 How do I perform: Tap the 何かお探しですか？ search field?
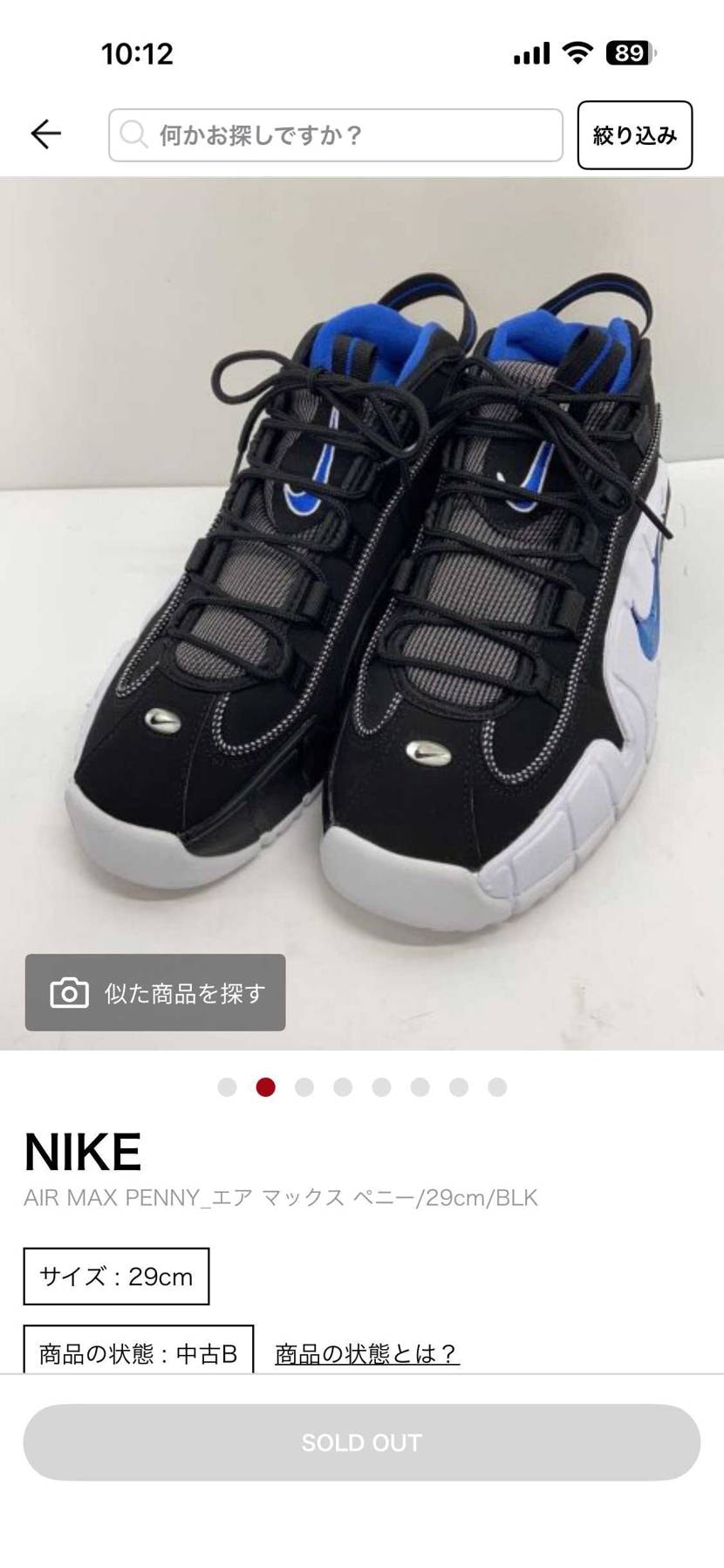click(336, 135)
